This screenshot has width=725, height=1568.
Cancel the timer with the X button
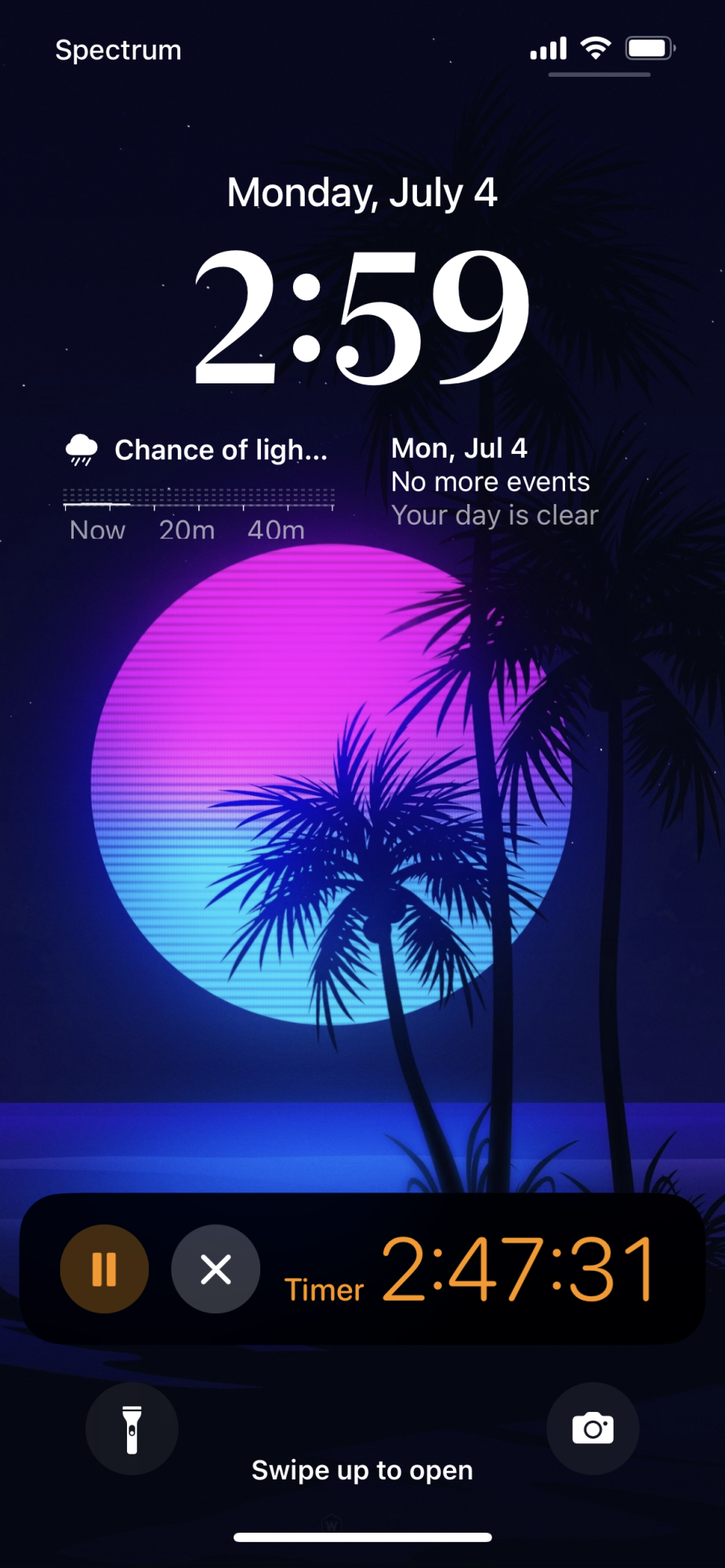(216, 1269)
